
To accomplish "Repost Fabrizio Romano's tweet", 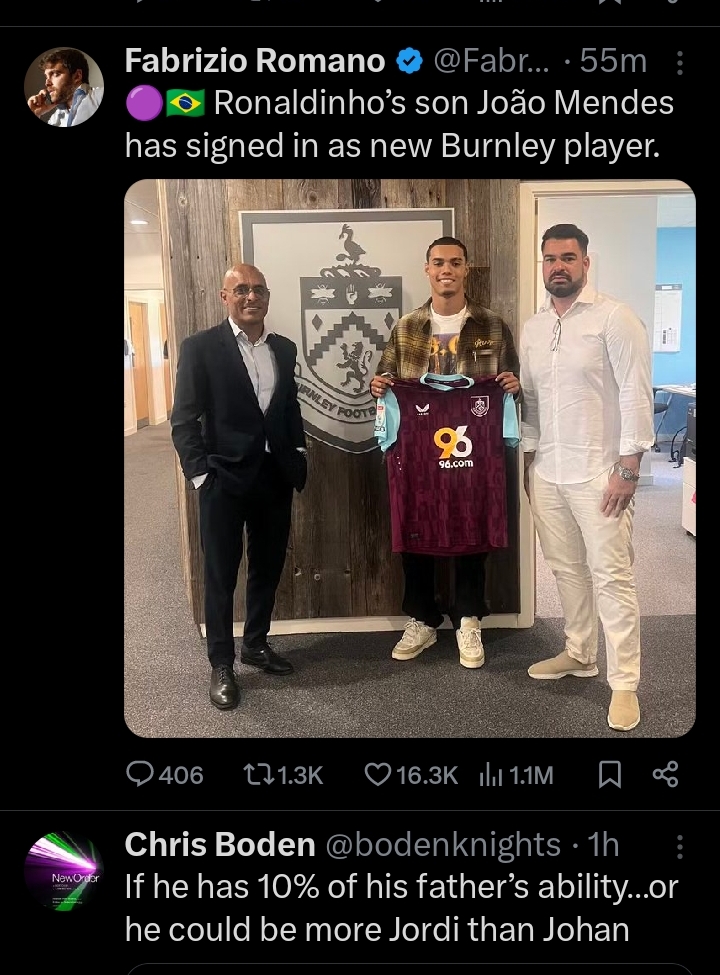I will point(284,774).
